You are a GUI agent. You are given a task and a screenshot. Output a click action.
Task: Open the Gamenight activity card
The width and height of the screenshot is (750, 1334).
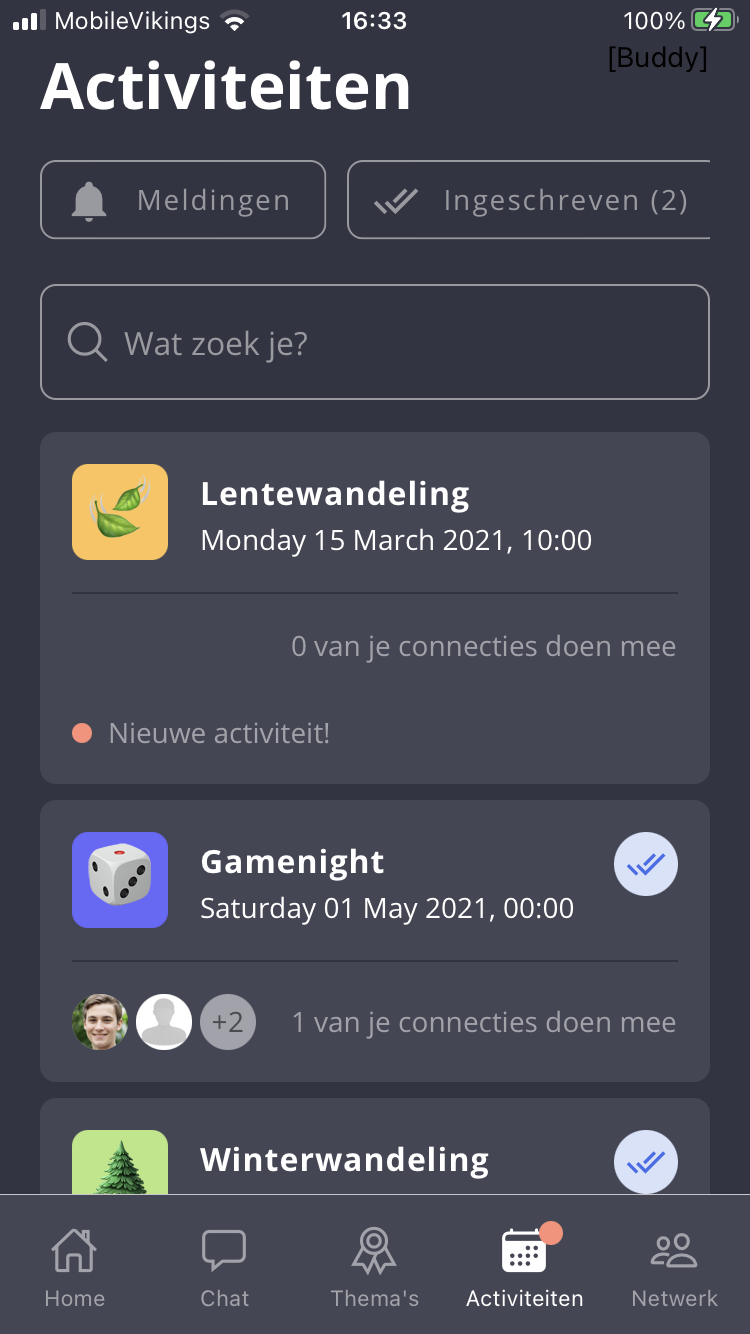click(x=375, y=941)
